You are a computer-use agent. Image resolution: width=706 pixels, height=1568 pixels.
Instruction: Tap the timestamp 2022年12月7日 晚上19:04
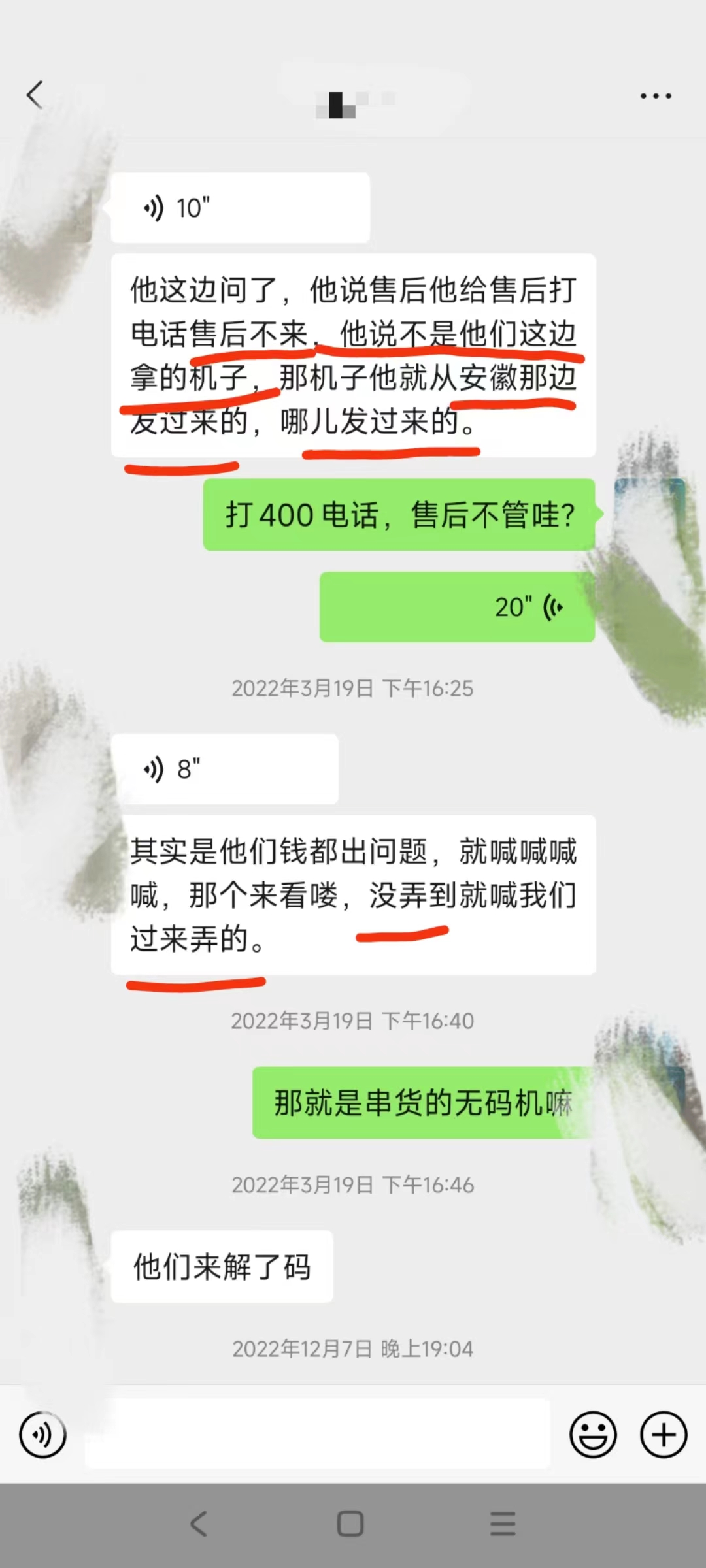pyautogui.click(x=353, y=1348)
